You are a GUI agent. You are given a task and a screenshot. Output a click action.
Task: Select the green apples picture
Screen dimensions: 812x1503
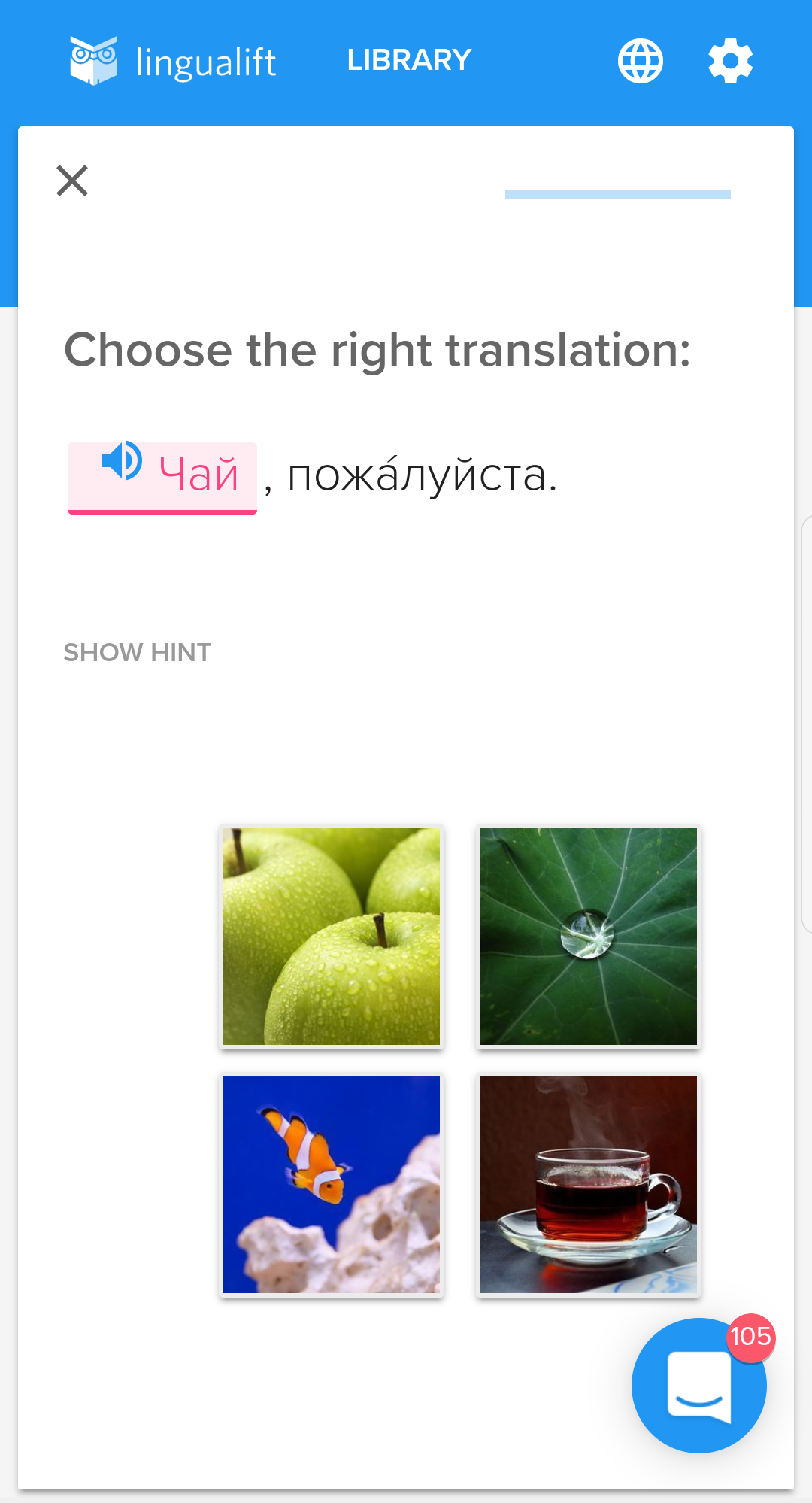point(332,938)
